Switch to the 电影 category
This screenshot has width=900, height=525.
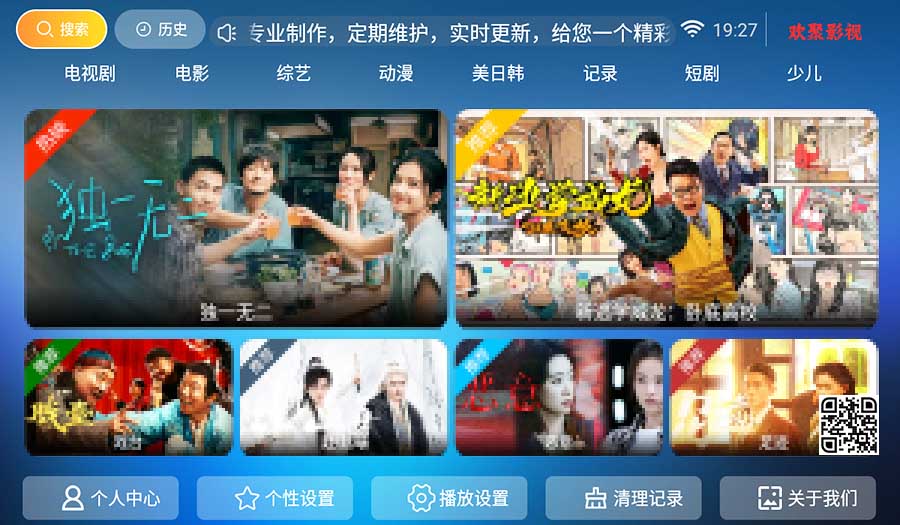(192, 74)
